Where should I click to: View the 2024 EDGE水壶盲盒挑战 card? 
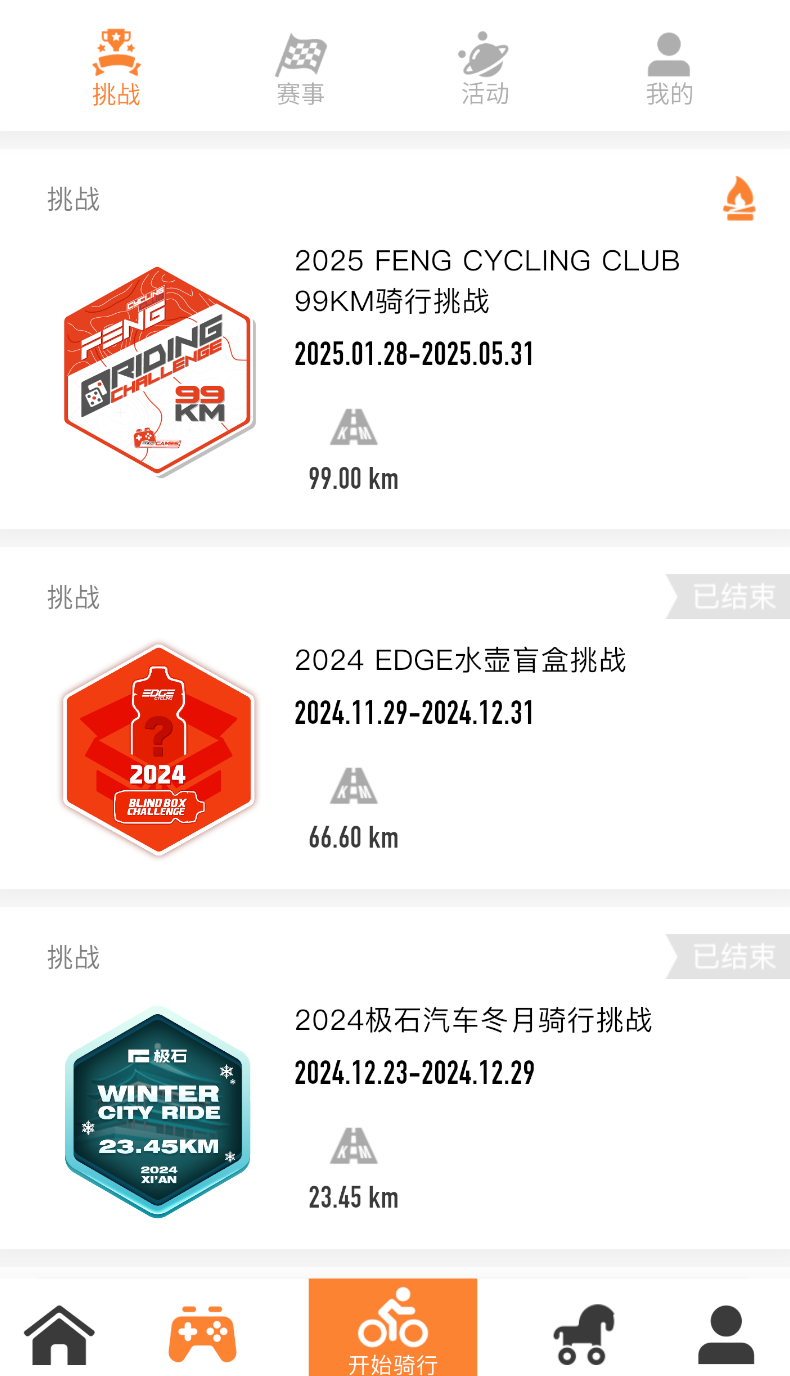[395, 718]
